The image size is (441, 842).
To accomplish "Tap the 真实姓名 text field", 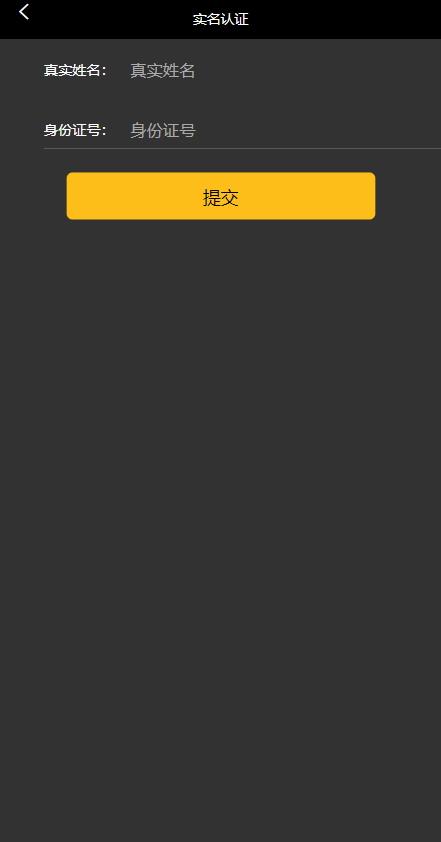I will (285, 70).
